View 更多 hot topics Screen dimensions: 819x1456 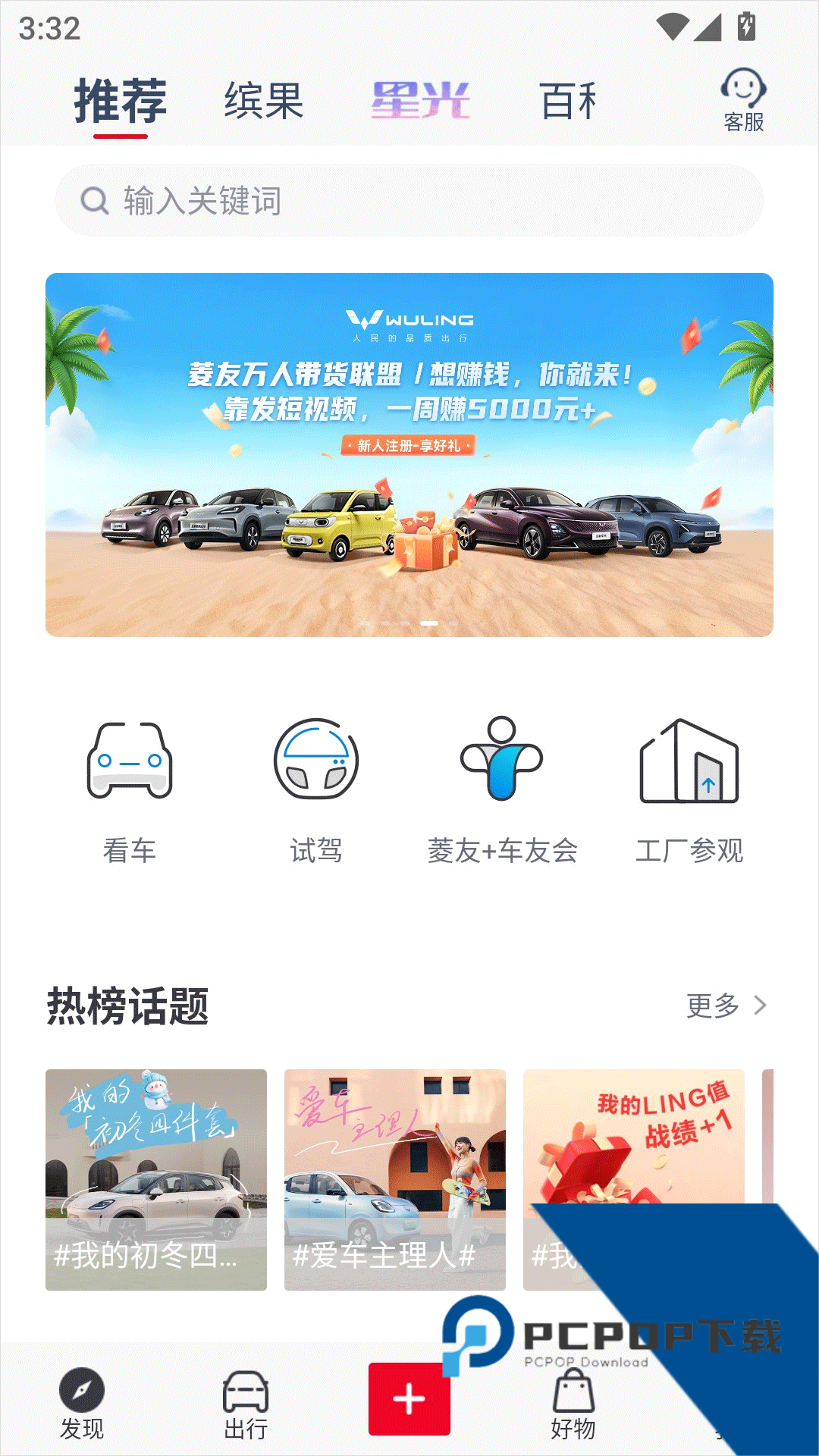point(726,1006)
